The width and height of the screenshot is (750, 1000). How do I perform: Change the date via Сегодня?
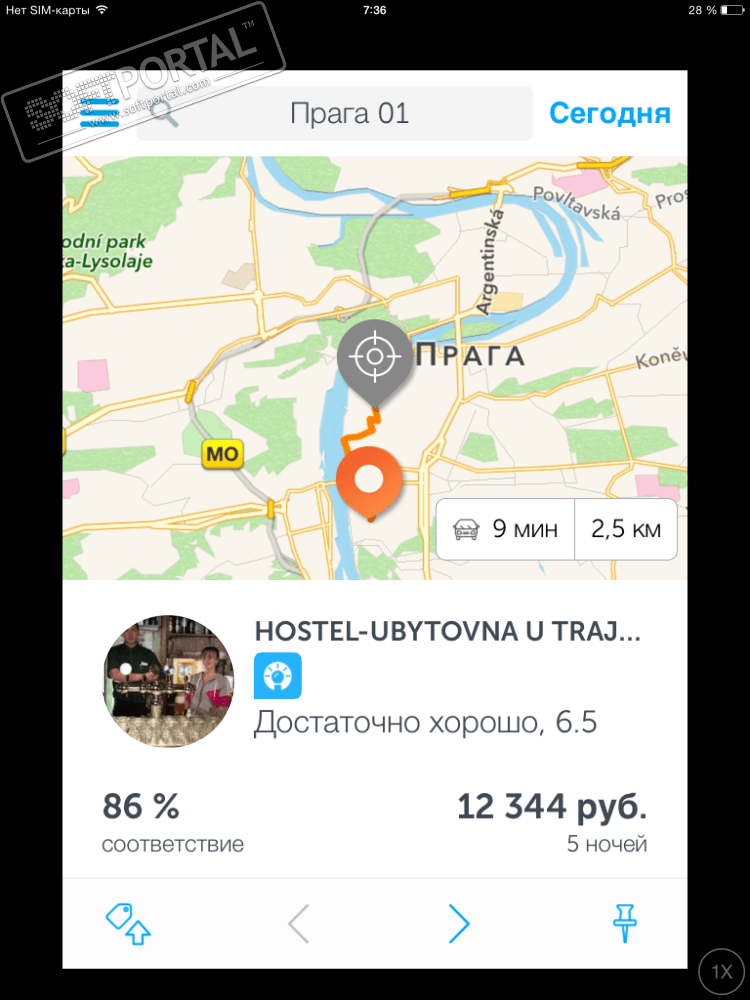[x=609, y=113]
